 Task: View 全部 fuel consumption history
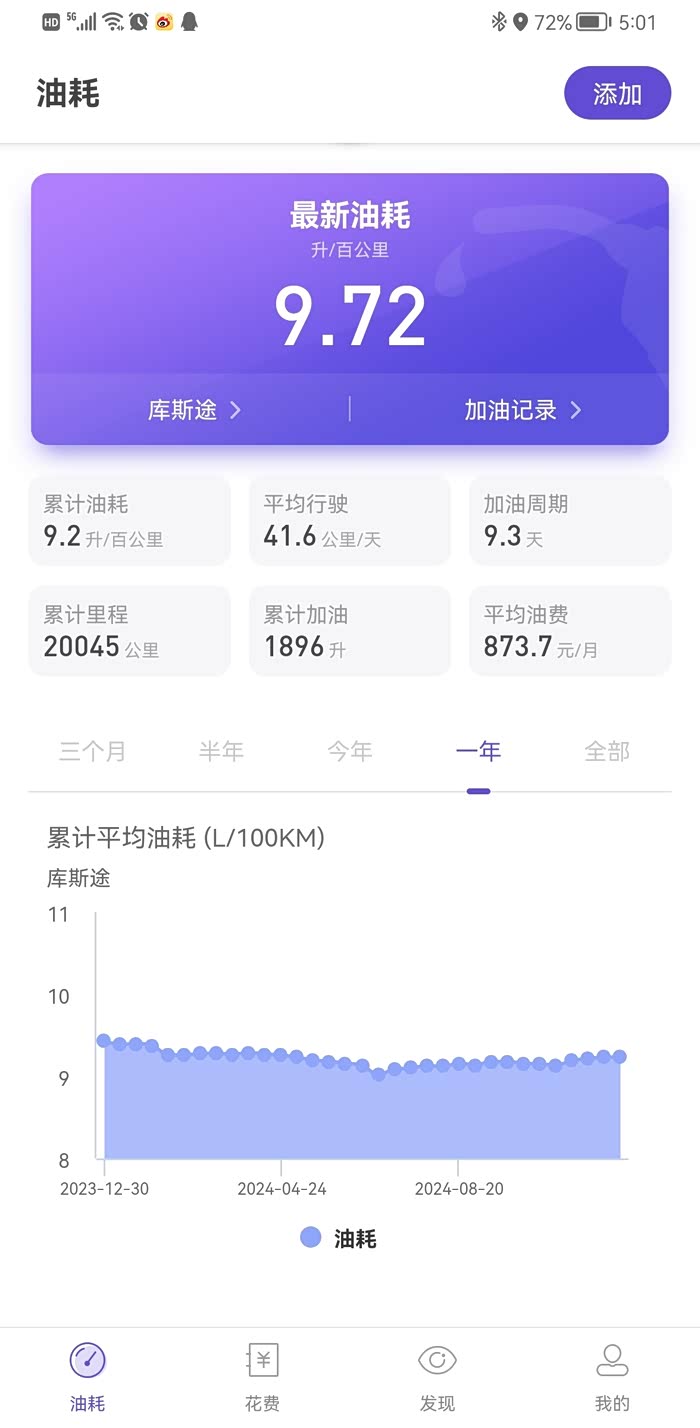607,752
